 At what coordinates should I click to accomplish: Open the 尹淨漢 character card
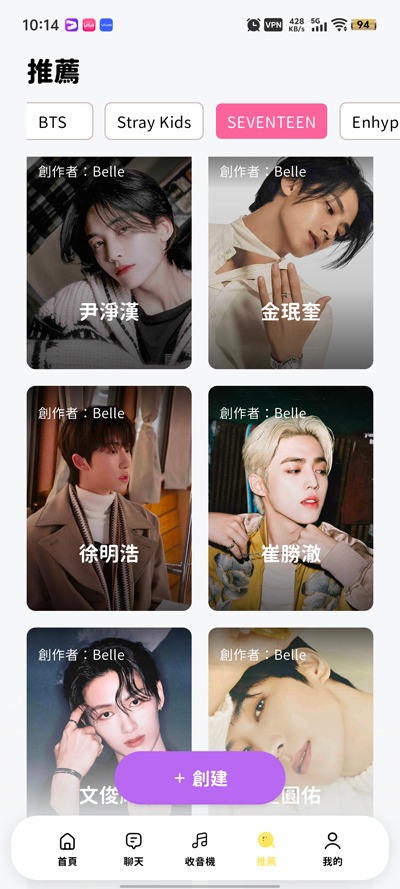click(x=109, y=263)
